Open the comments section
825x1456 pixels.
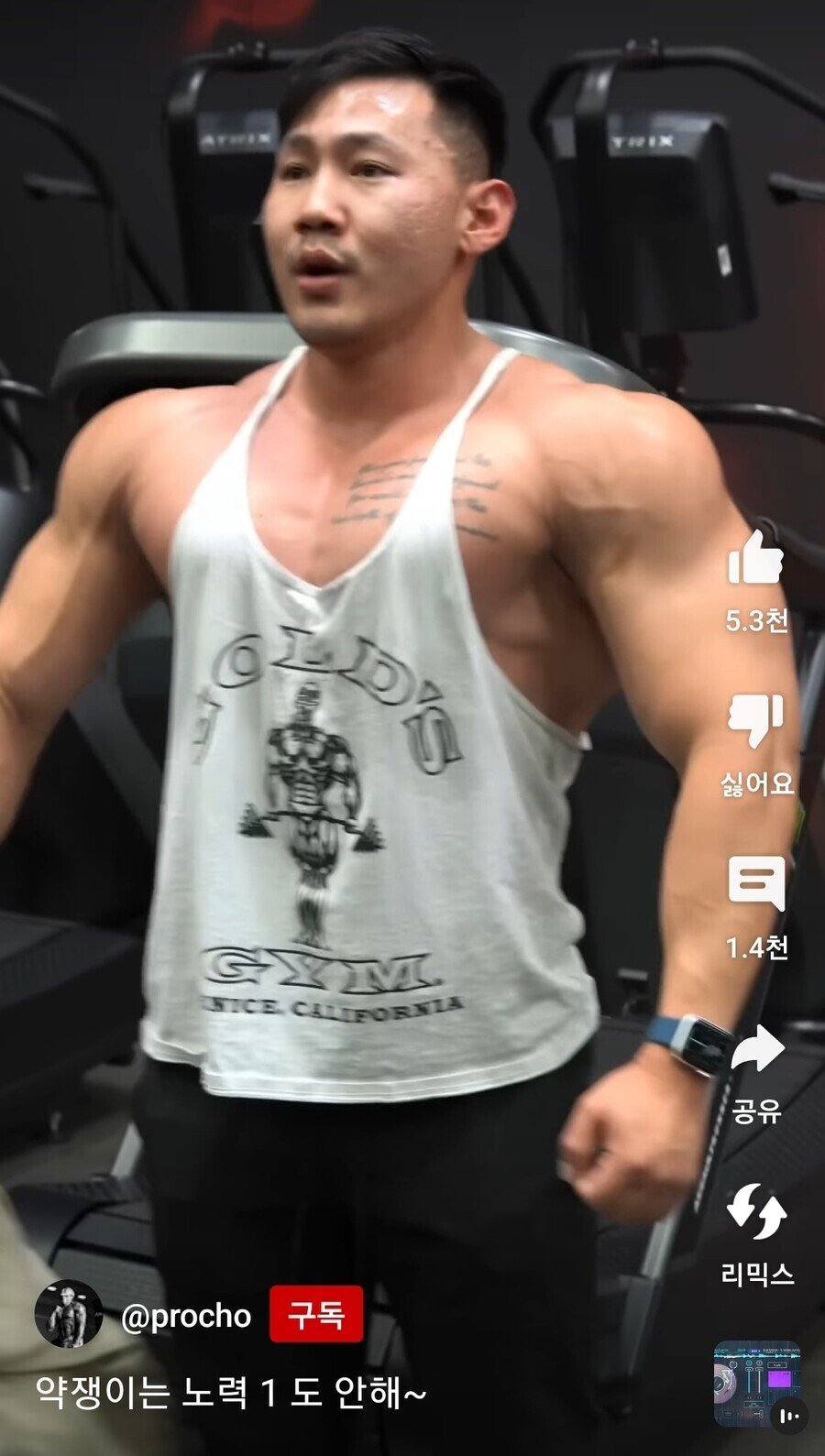(x=755, y=883)
